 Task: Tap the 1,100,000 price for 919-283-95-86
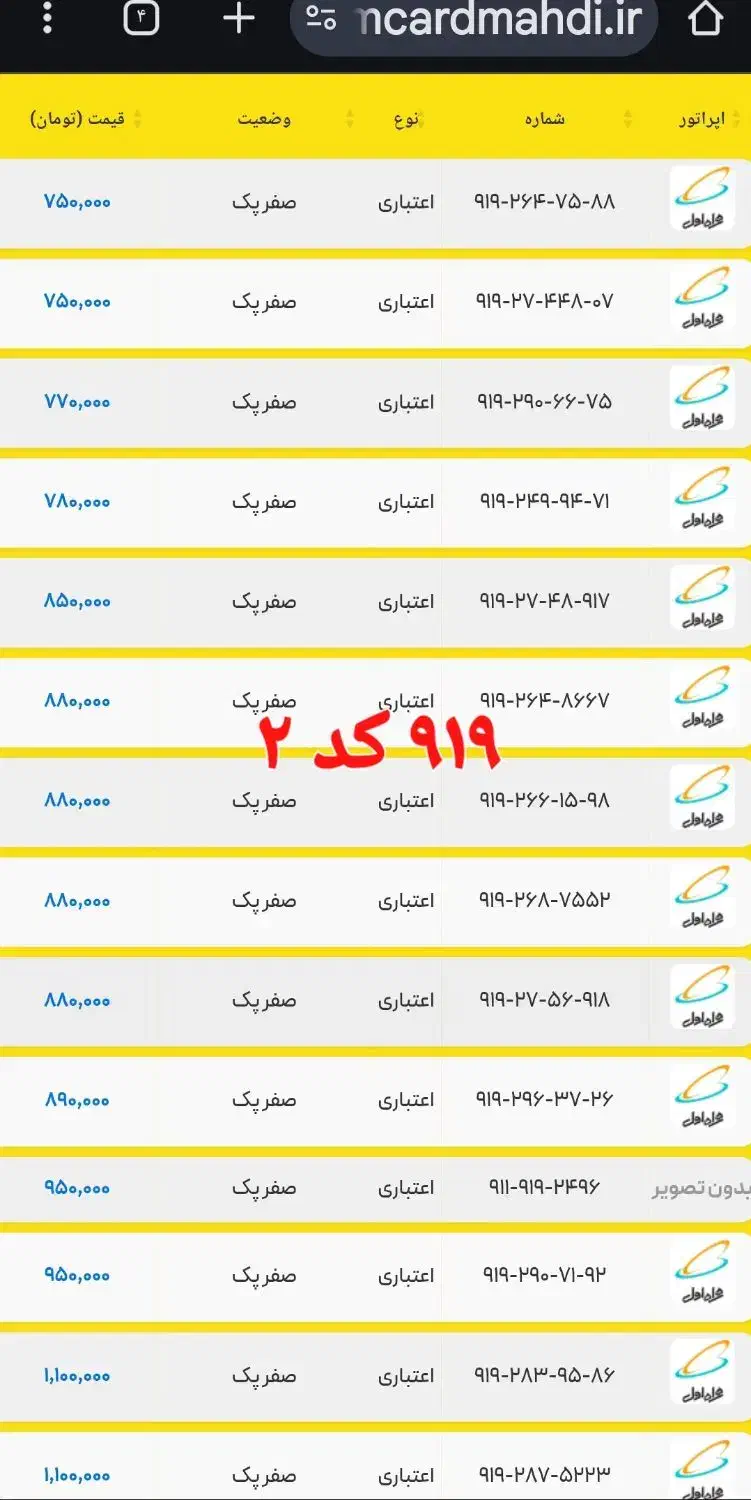tap(77, 1375)
